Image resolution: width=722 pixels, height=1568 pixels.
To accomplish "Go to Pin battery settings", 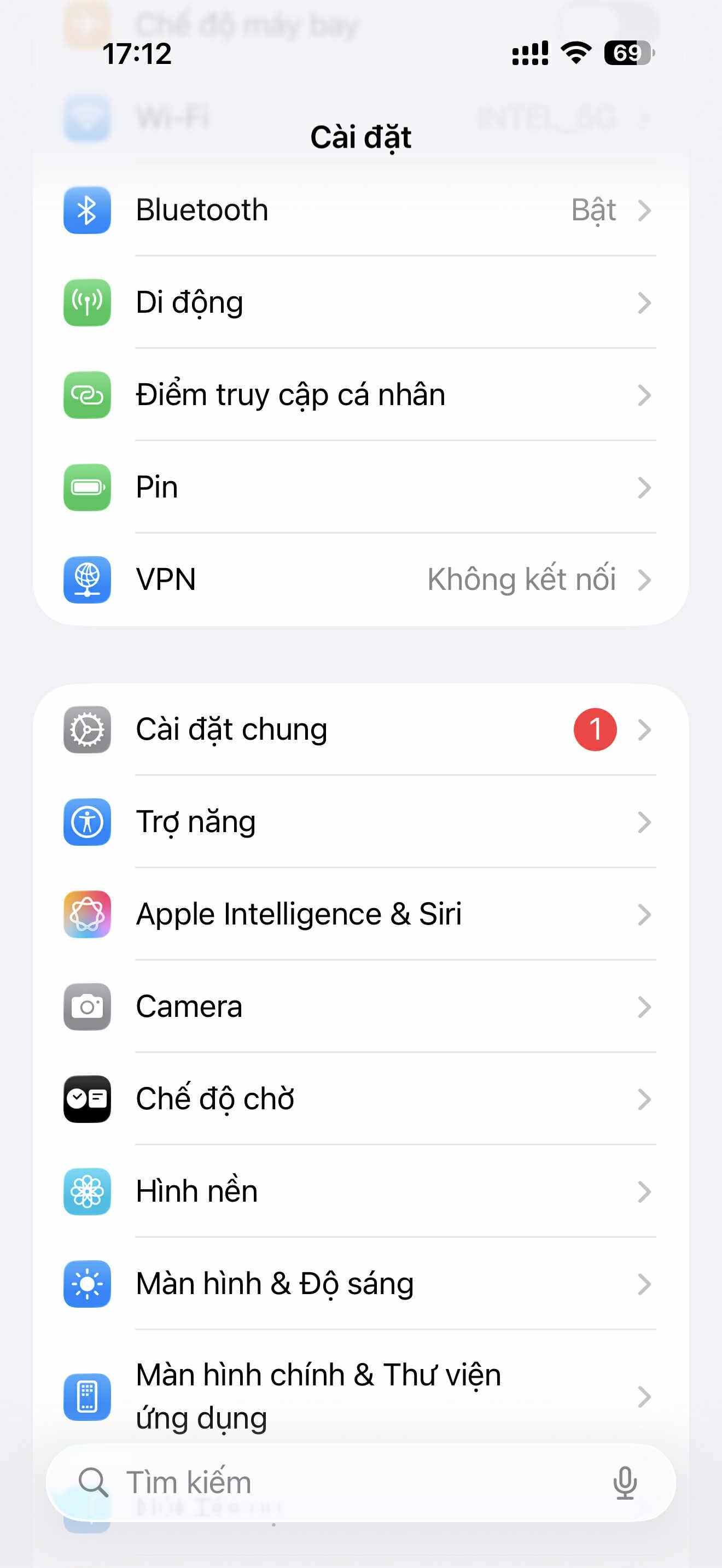I will click(x=359, y=488).
